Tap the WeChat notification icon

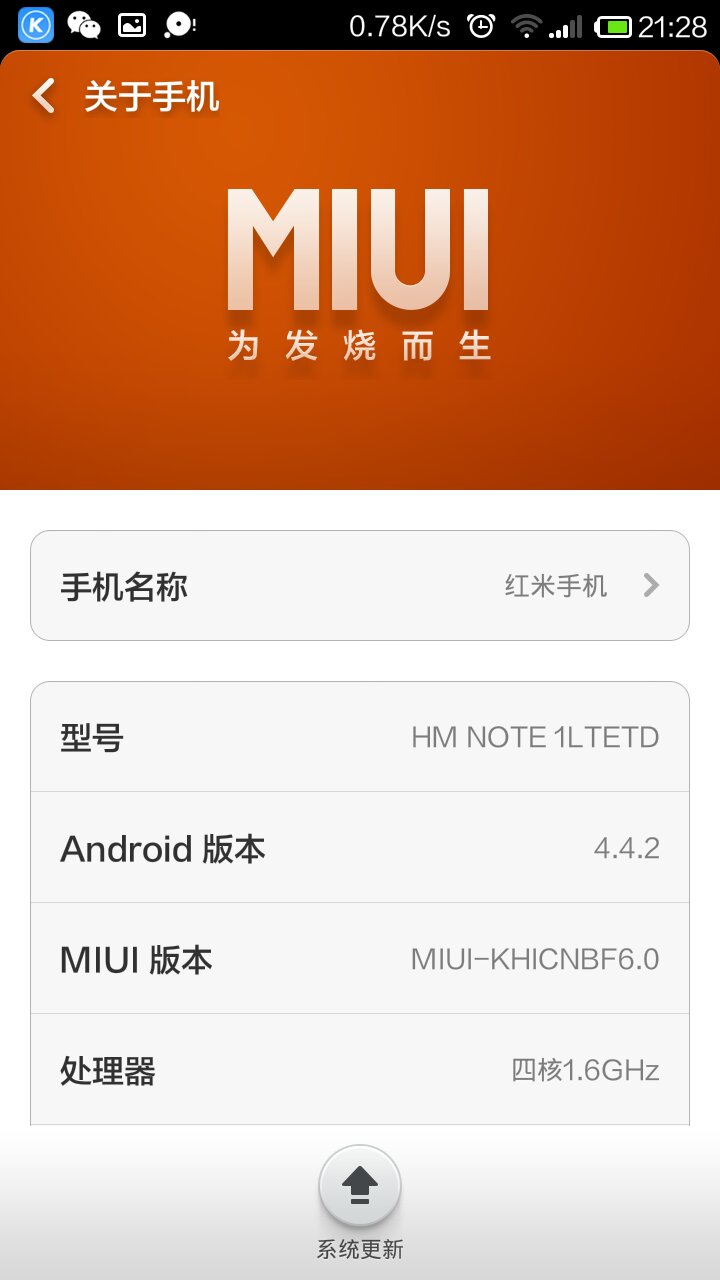coord(86,24)
